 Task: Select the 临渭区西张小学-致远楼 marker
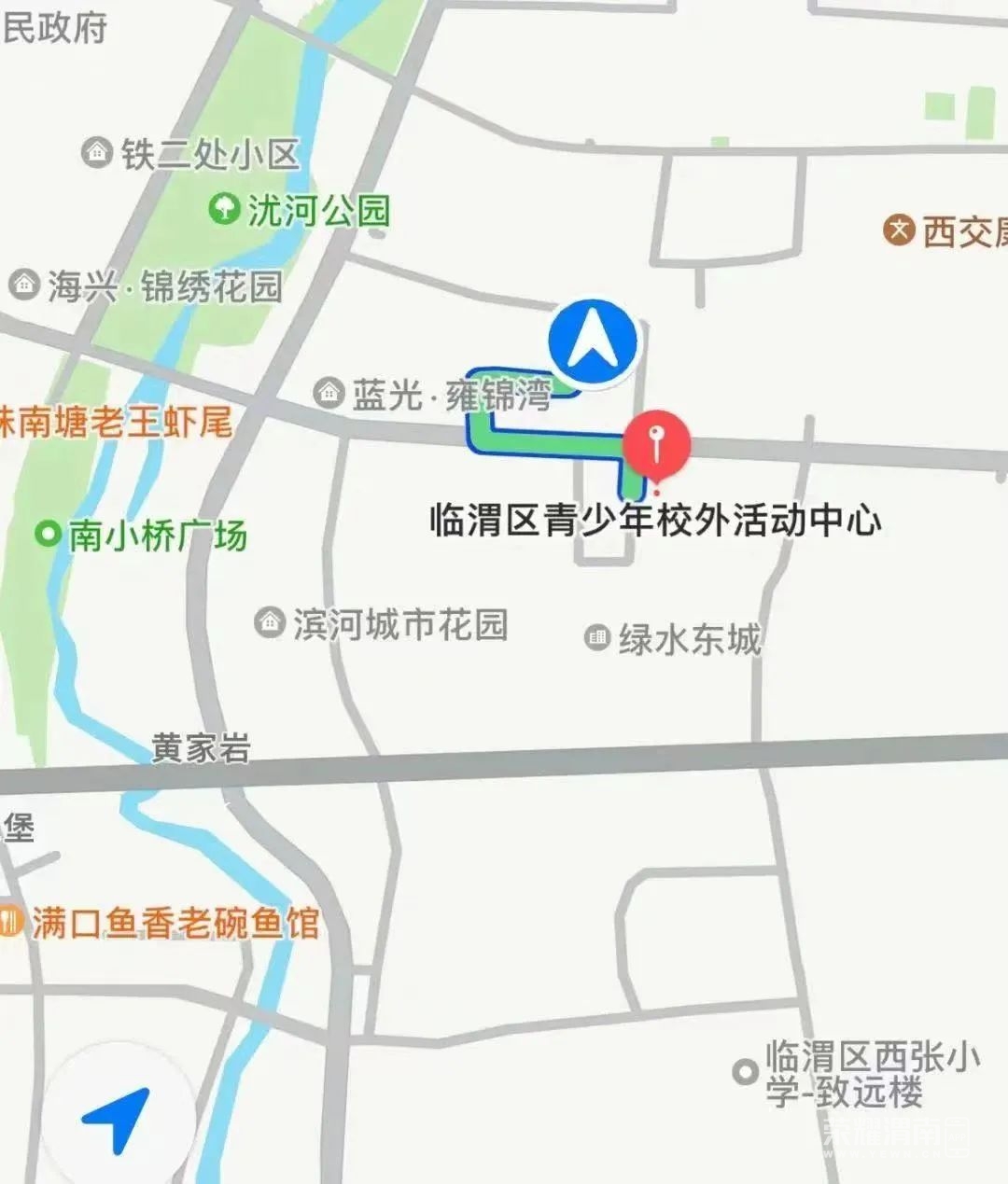click(x=744, y=1072)
